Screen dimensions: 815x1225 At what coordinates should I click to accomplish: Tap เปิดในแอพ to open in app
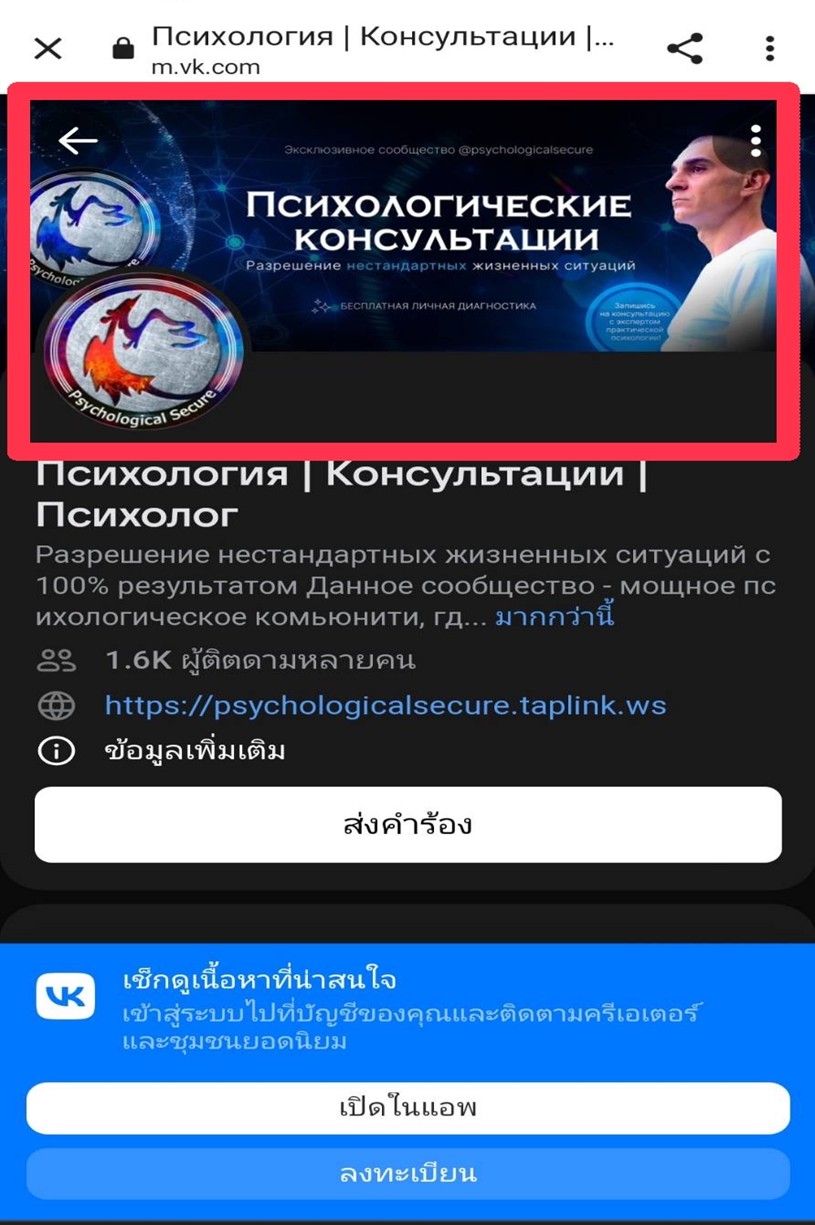click(408, 1108)
